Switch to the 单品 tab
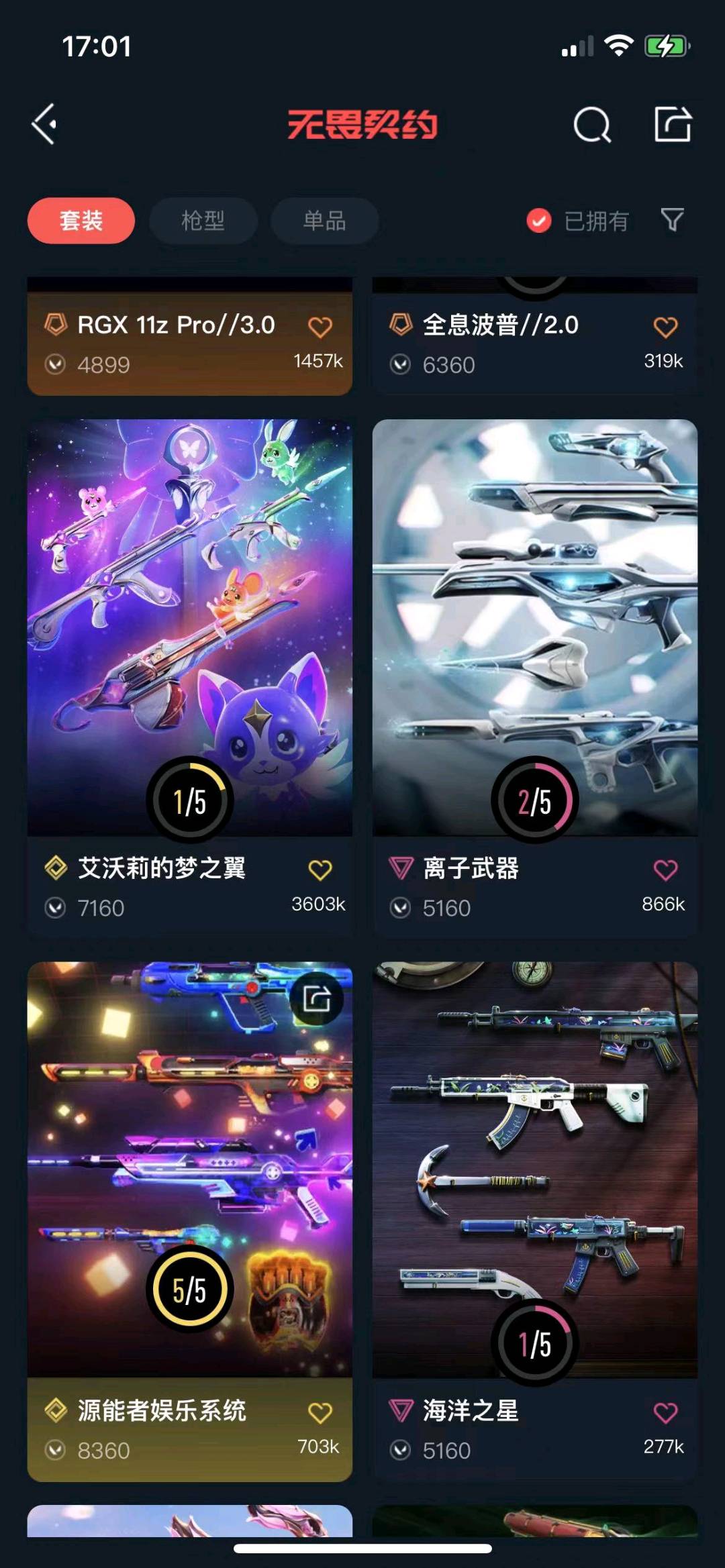This screenshot has width=725, height=1568. pyautogui.click(x=324, y=221)
